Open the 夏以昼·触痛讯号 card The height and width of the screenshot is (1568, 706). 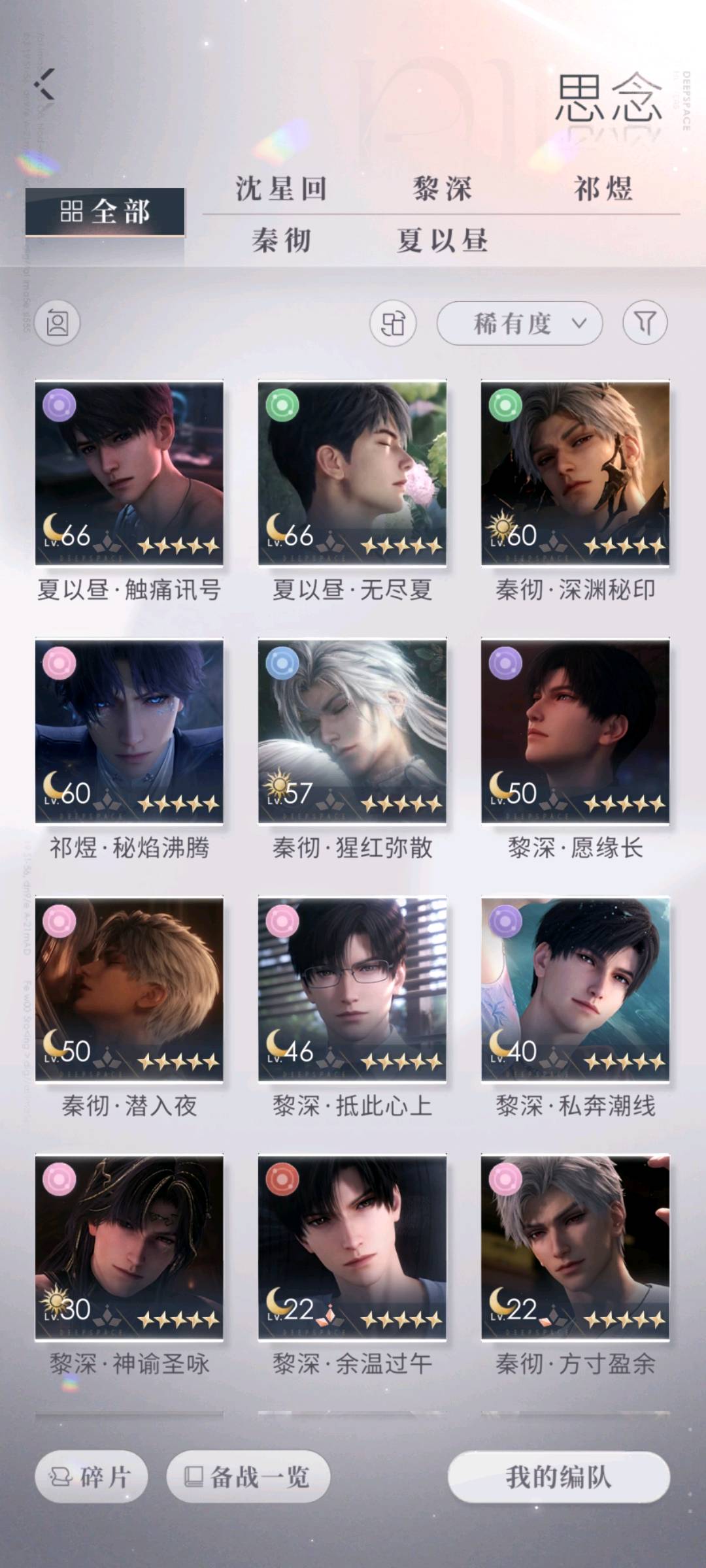129,474
